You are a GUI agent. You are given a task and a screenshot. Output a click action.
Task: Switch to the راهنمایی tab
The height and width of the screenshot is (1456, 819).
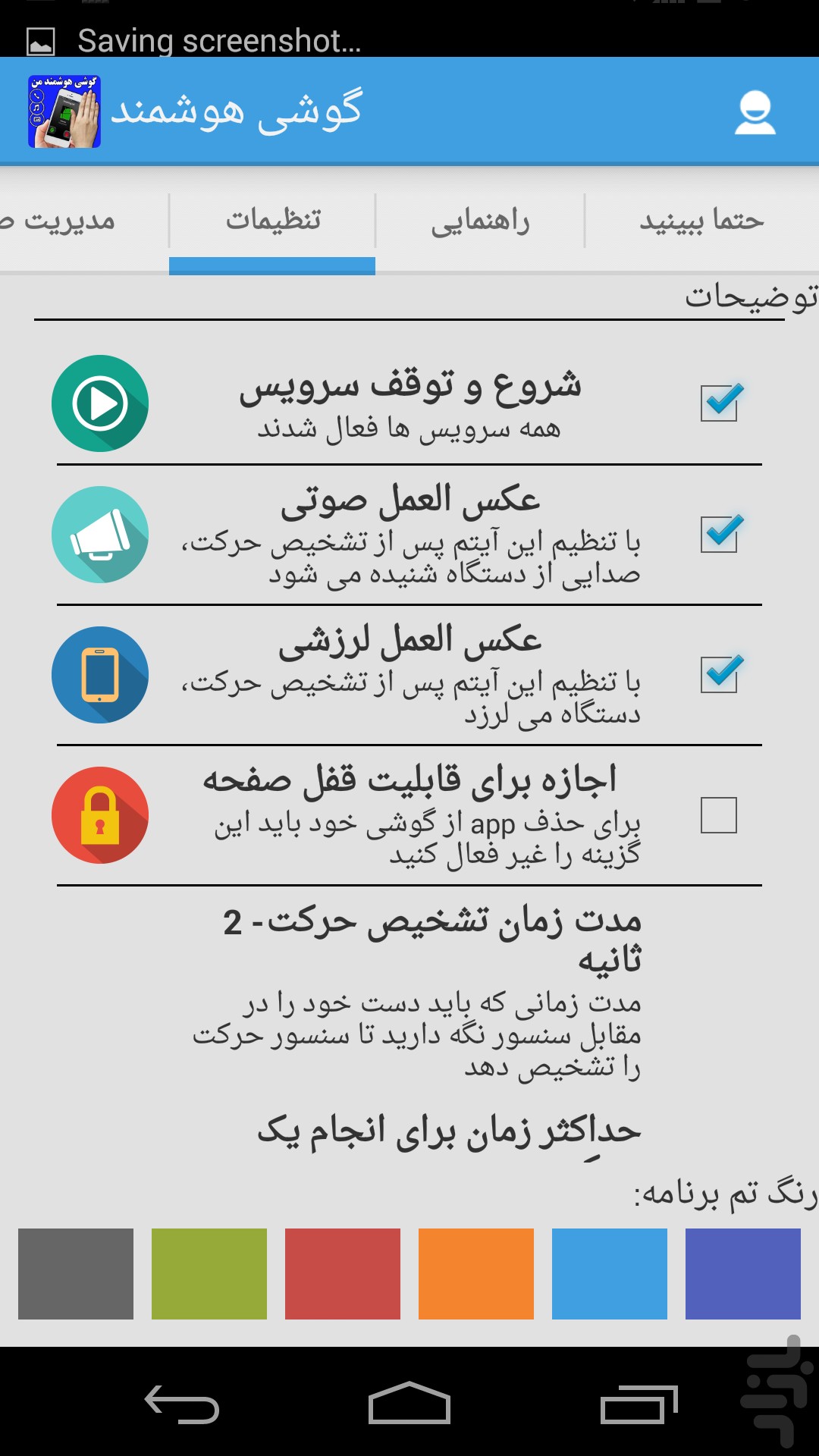480,221
